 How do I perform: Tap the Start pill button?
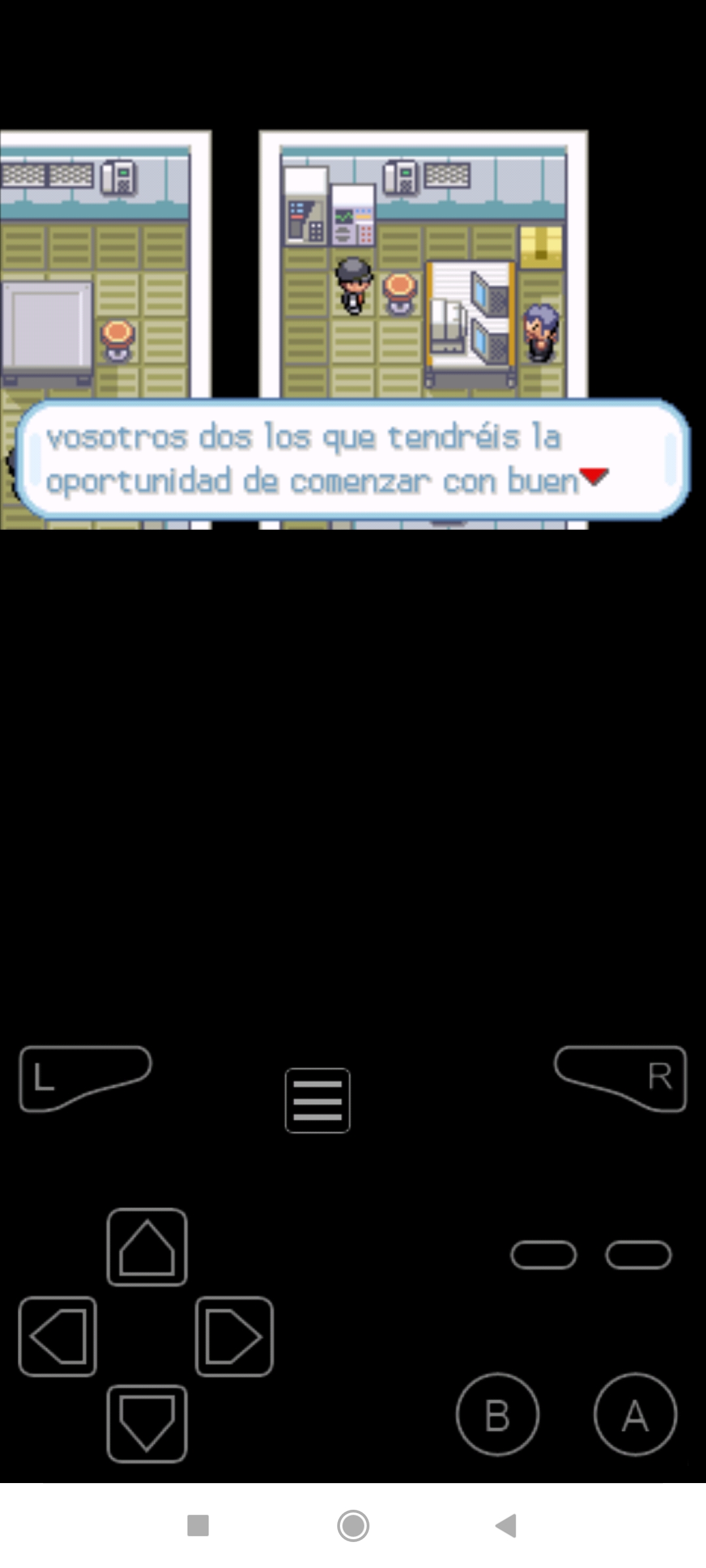[x=638, y=1255]
